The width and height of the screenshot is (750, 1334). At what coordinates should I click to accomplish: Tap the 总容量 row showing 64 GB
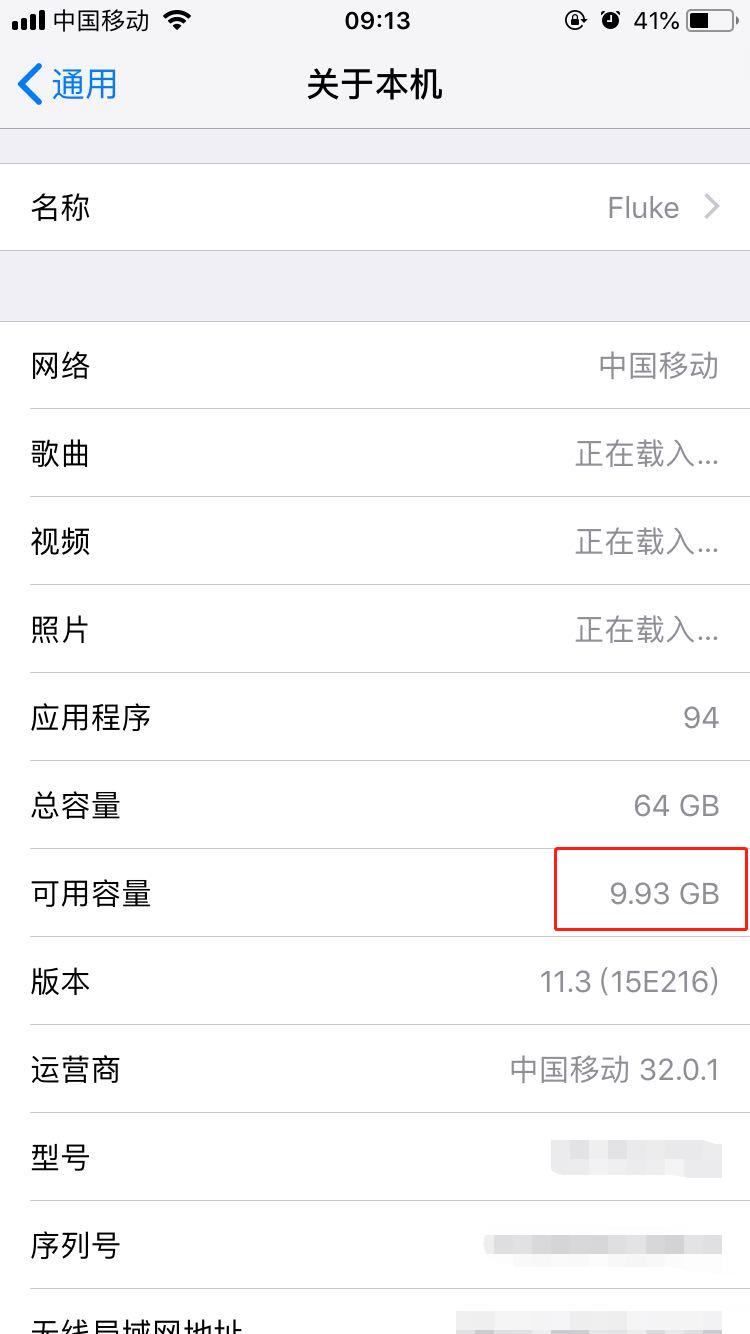375,805
